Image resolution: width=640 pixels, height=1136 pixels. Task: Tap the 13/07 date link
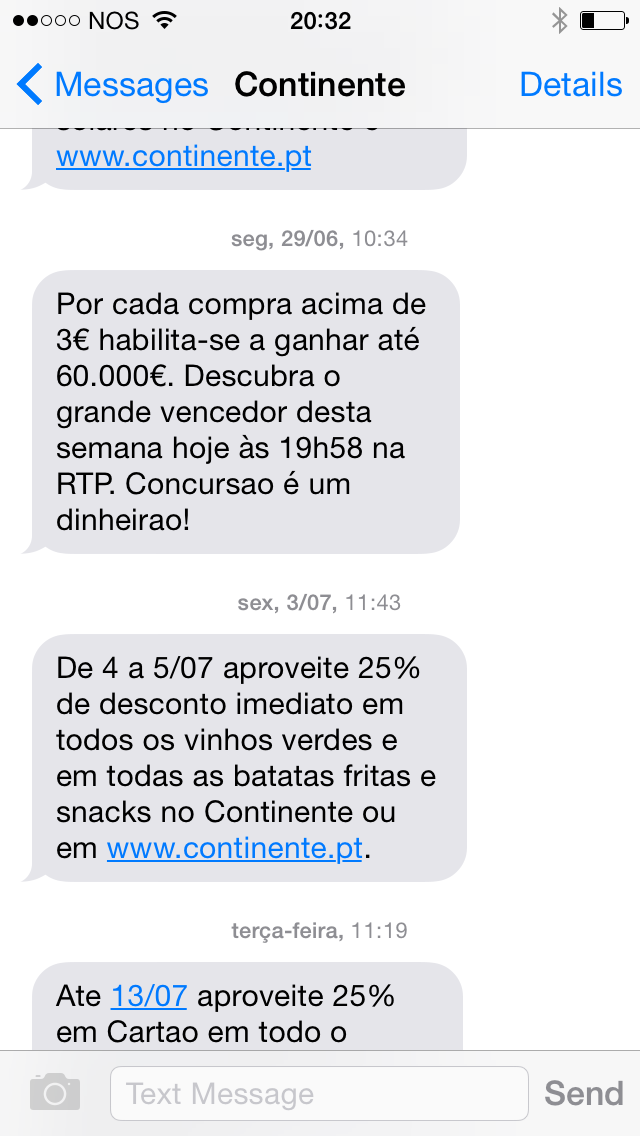pyautogui.click(x=149, y=996)
